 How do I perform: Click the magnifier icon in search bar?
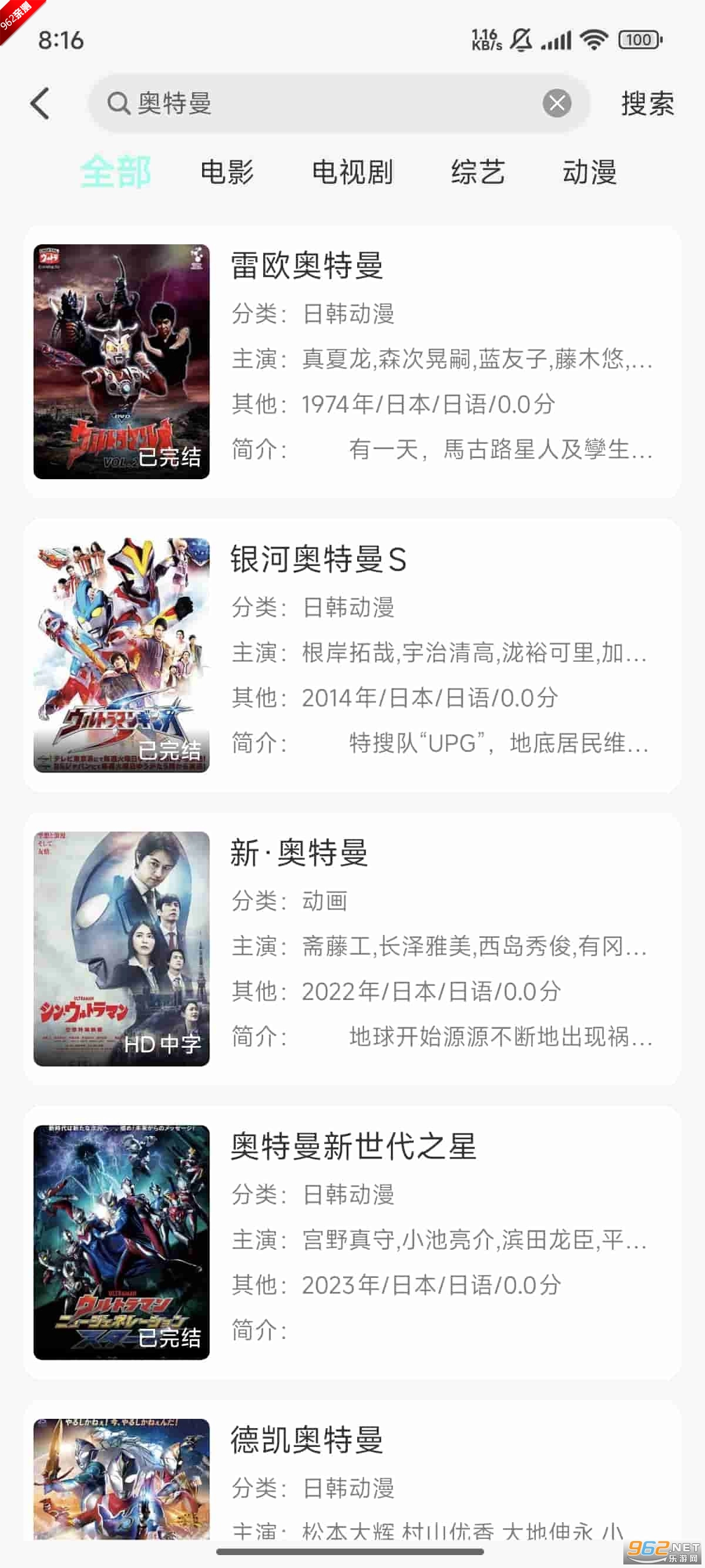point(119,103)
